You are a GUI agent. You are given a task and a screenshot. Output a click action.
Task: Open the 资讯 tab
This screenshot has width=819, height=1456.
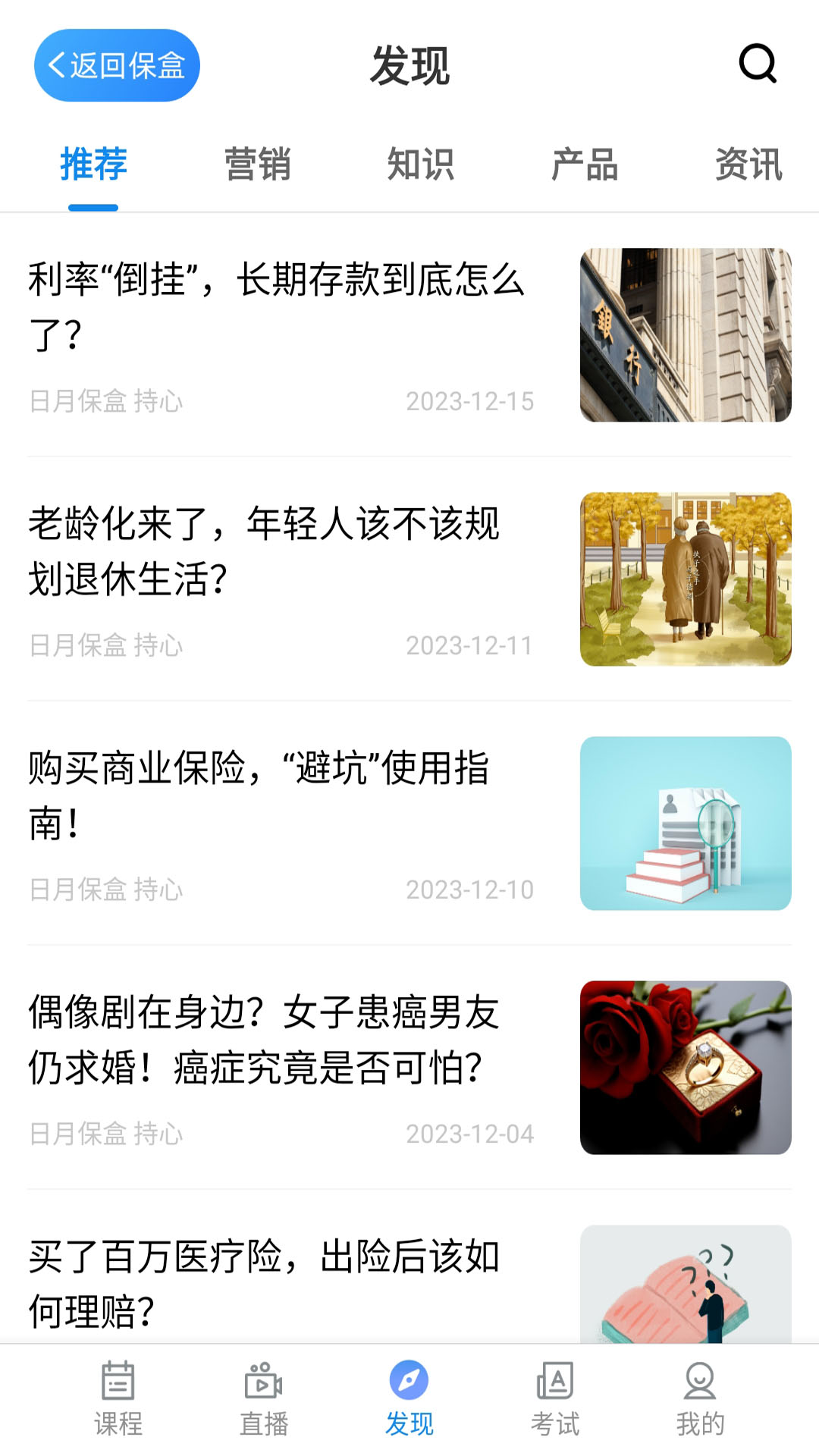[x=748, y=165]
